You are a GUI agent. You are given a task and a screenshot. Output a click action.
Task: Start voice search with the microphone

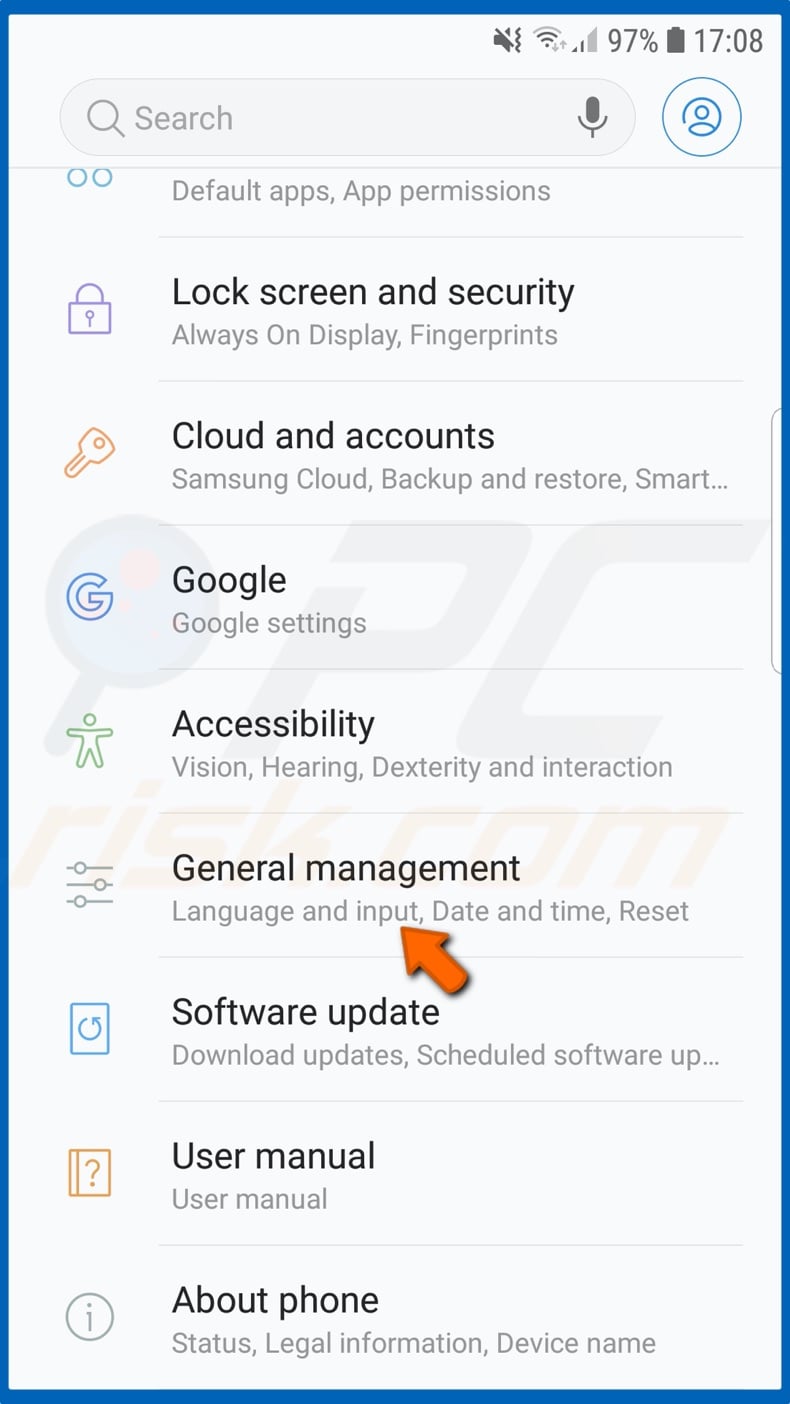coord(592,118)
